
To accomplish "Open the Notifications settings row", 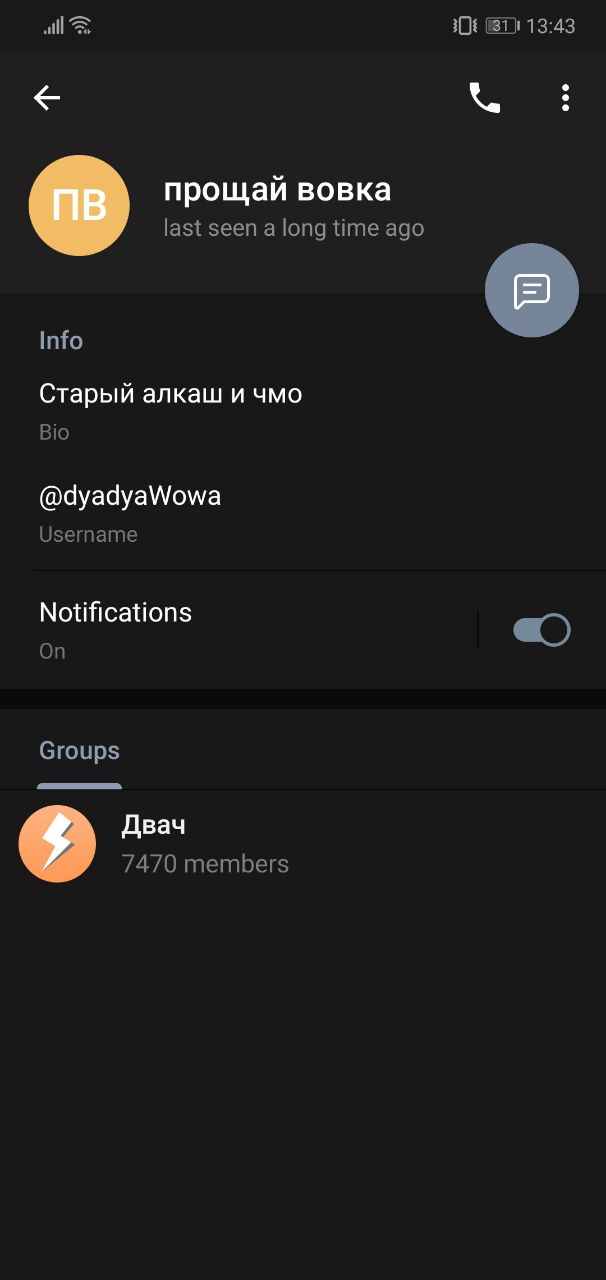I will click(240, 630).
